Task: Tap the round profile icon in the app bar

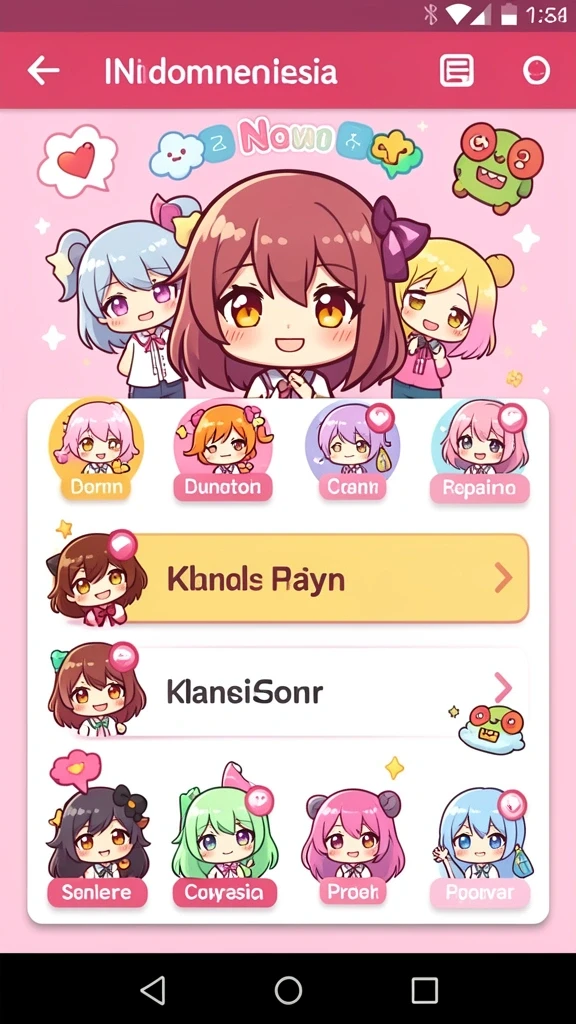Action: point(536,71)
